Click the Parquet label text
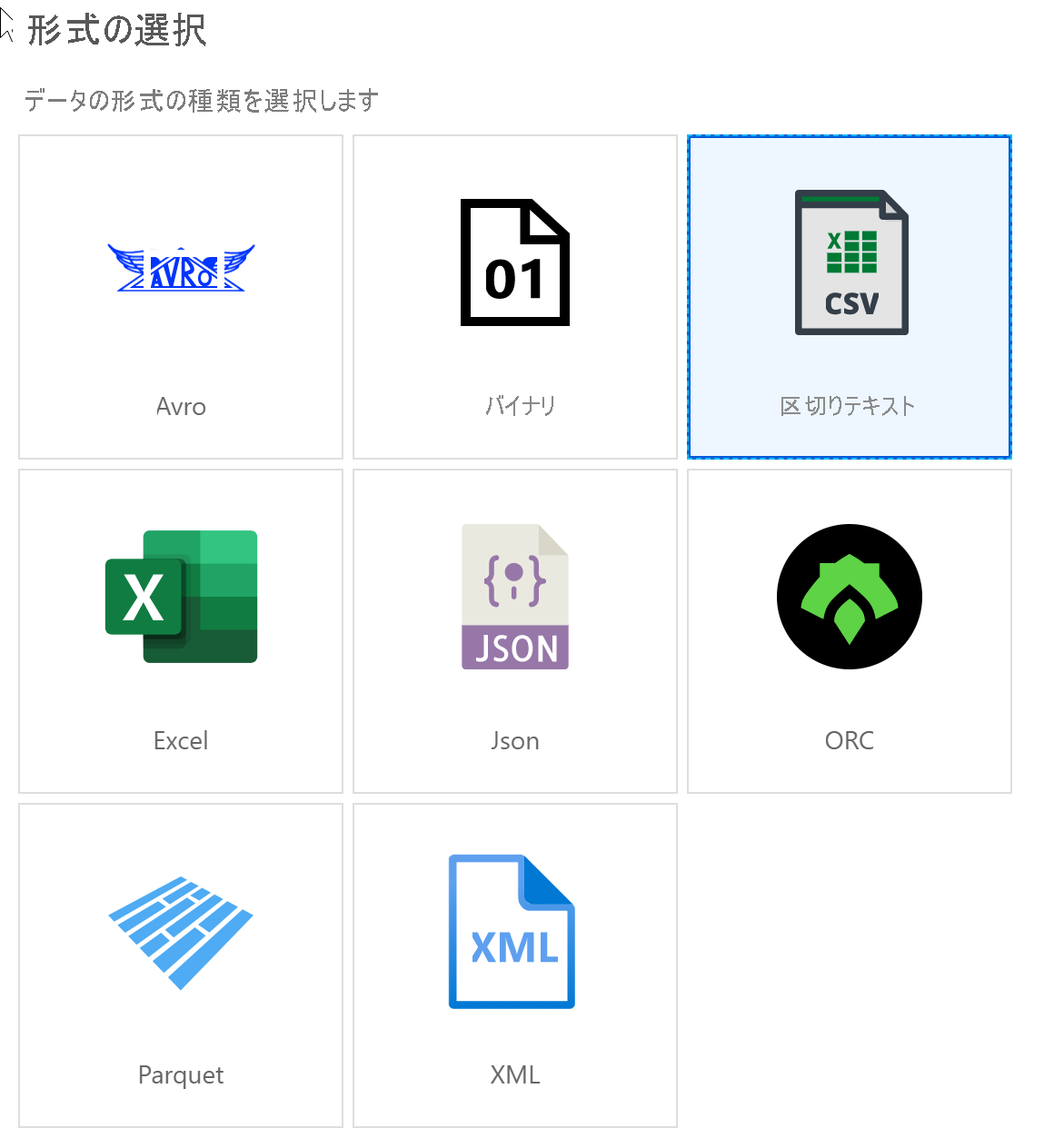The height and width of the screenshot is (1148, 1064). [x=181, y=1074]
